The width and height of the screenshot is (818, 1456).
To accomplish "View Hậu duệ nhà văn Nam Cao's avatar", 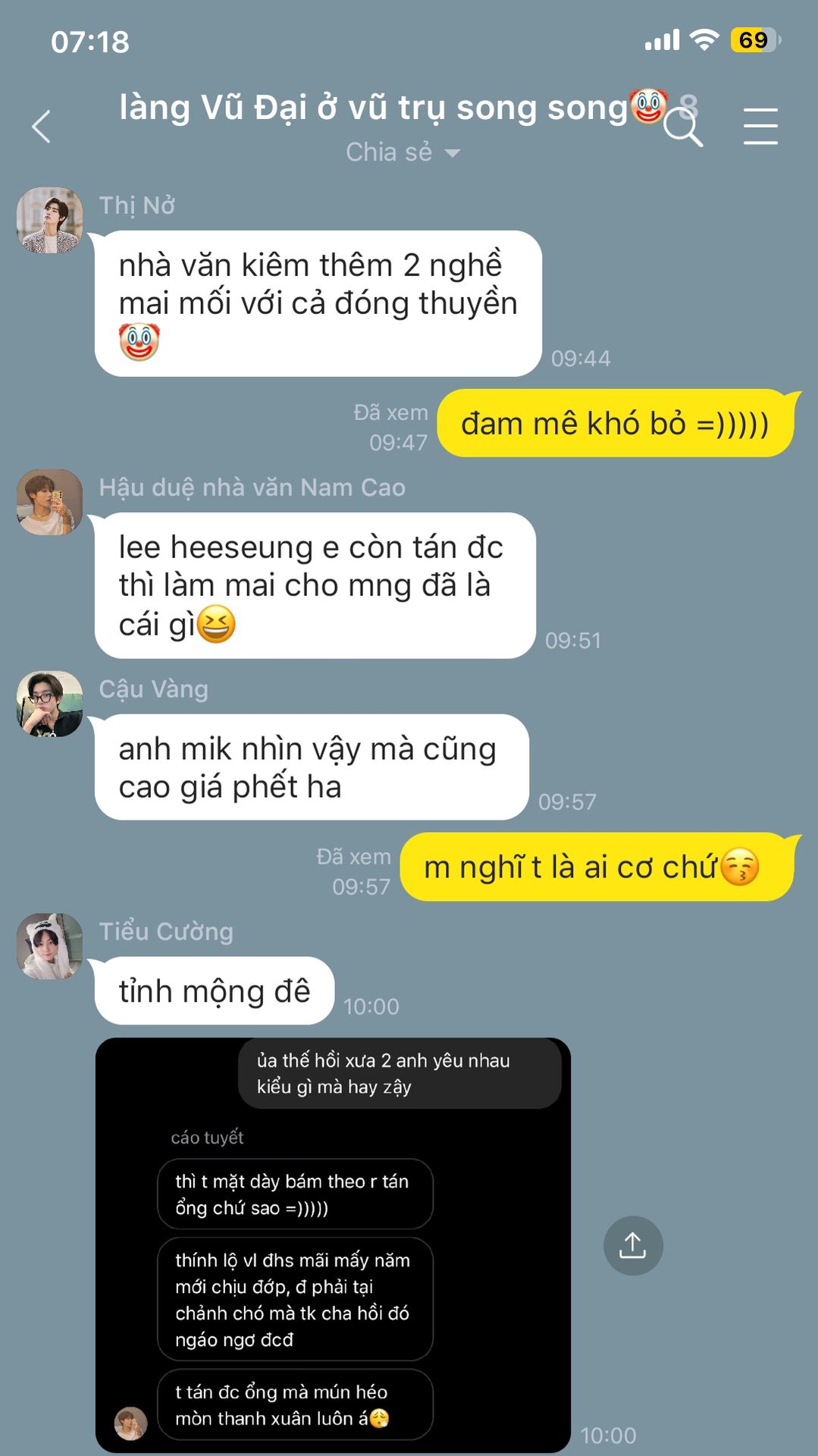I will (50, 502).
